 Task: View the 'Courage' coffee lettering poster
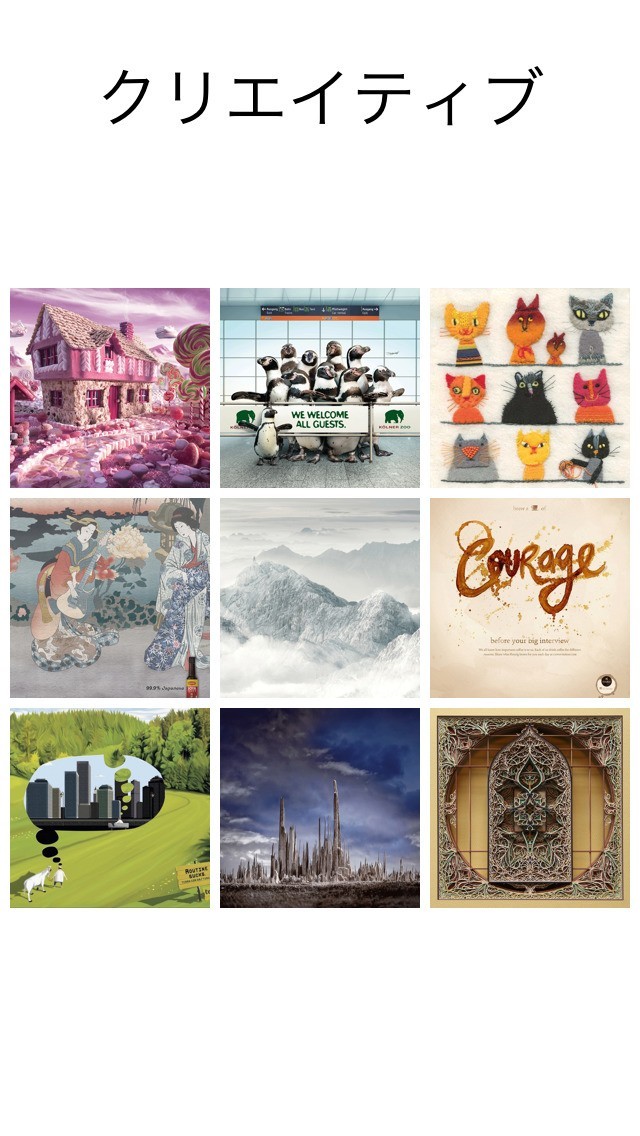(530, 598)
